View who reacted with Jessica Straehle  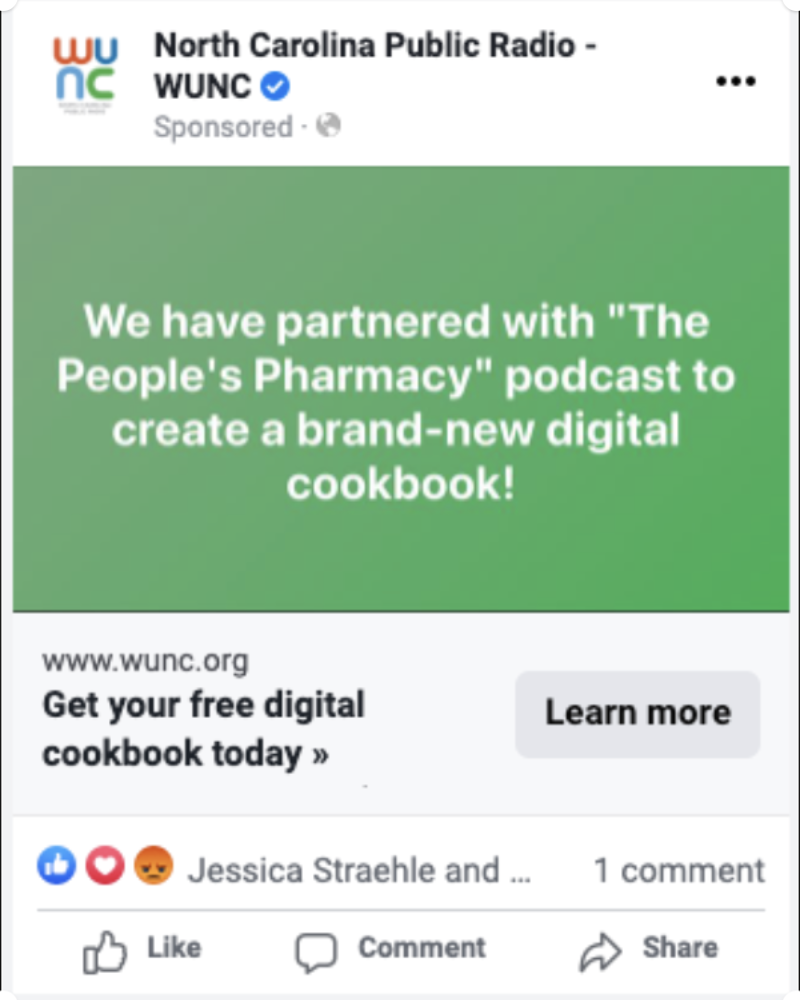coord(358,870)
